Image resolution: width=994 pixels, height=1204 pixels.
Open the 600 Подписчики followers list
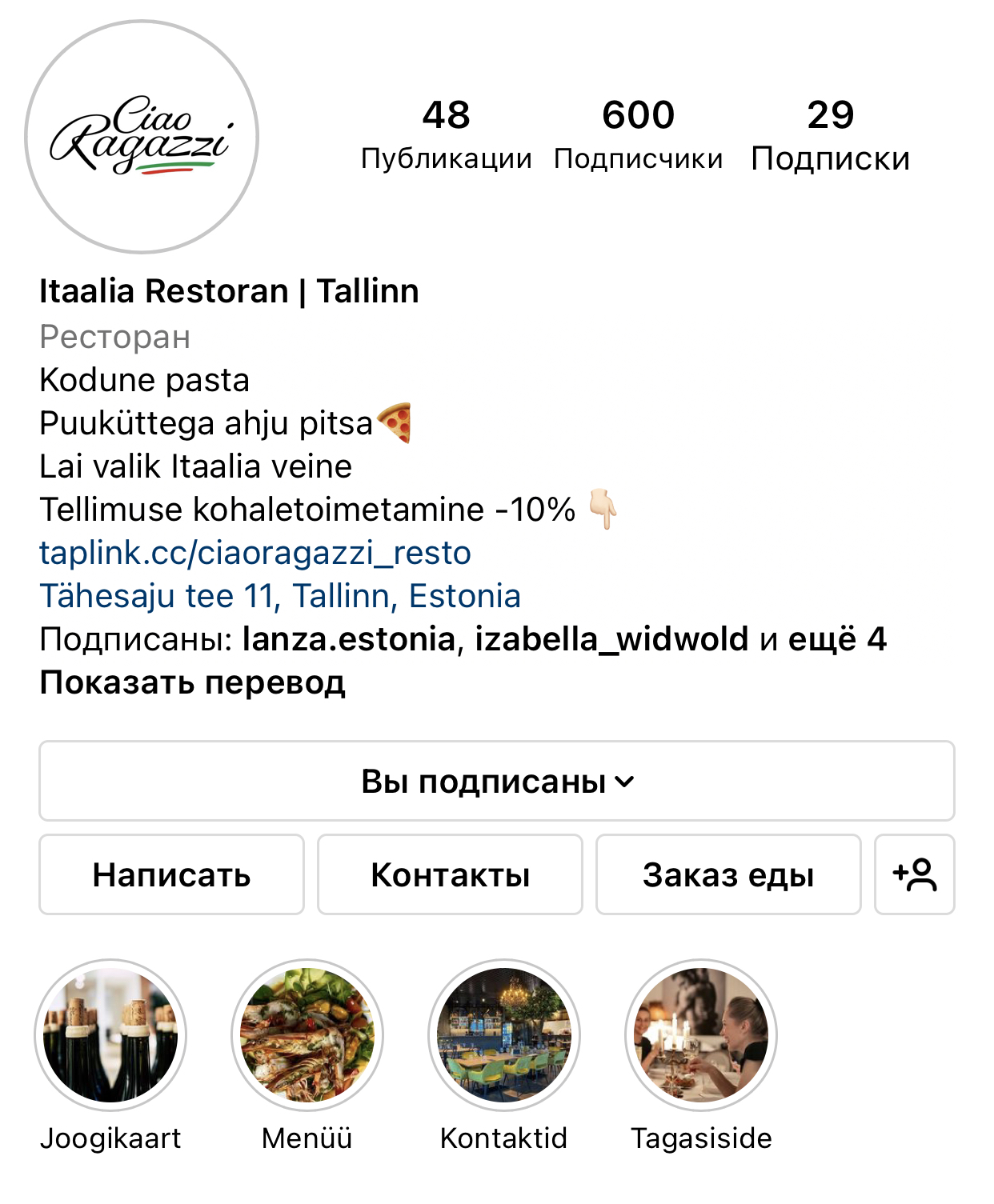tap(638, 134)
